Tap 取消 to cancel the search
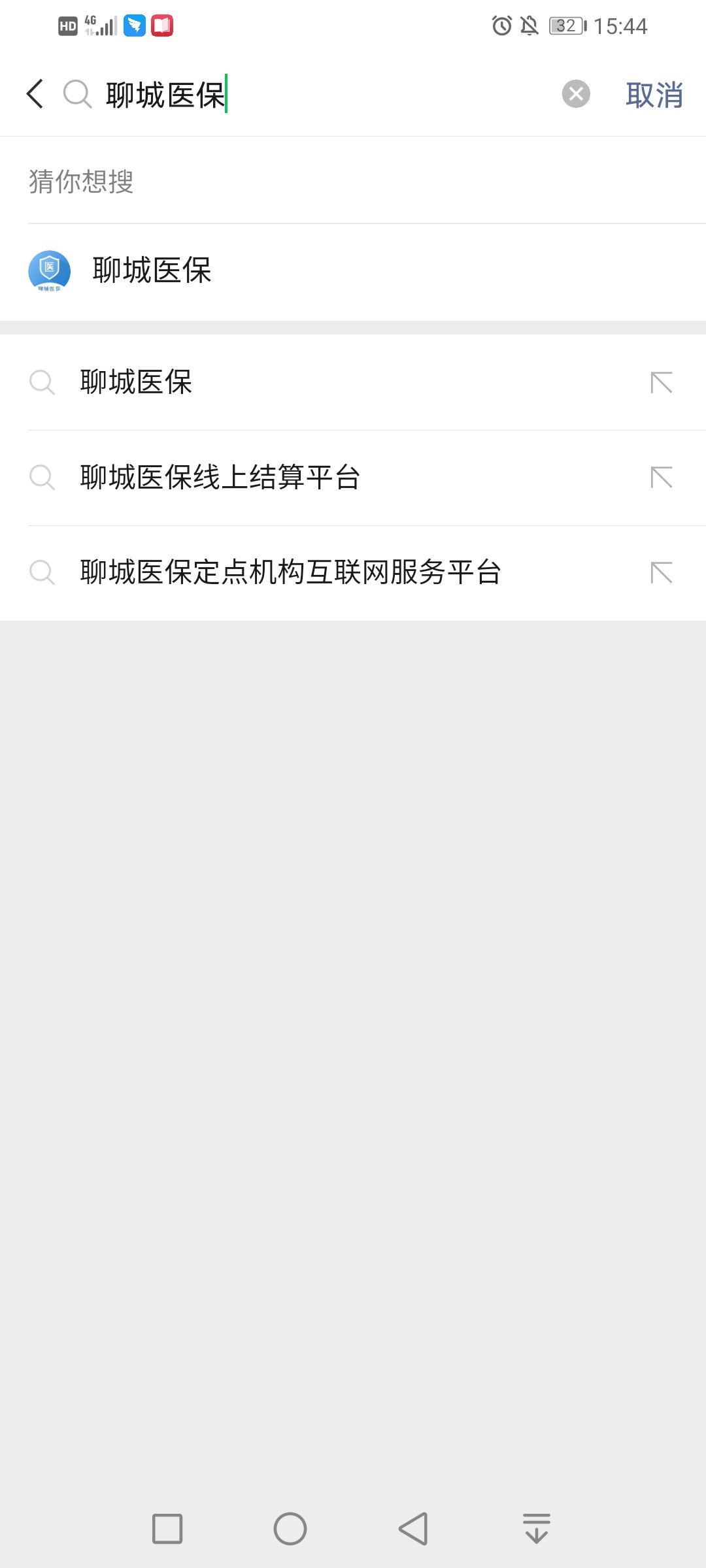Image resolution: width=706 pixels, height=1568 pixels. pyautogui.click(x=654, y=95)
